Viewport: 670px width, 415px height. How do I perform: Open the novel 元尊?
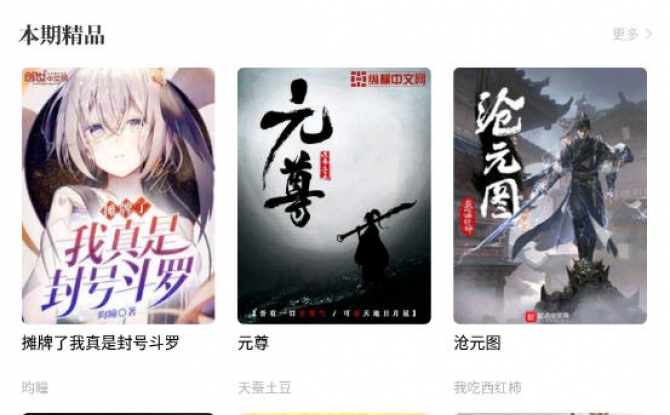click(334, 196)
